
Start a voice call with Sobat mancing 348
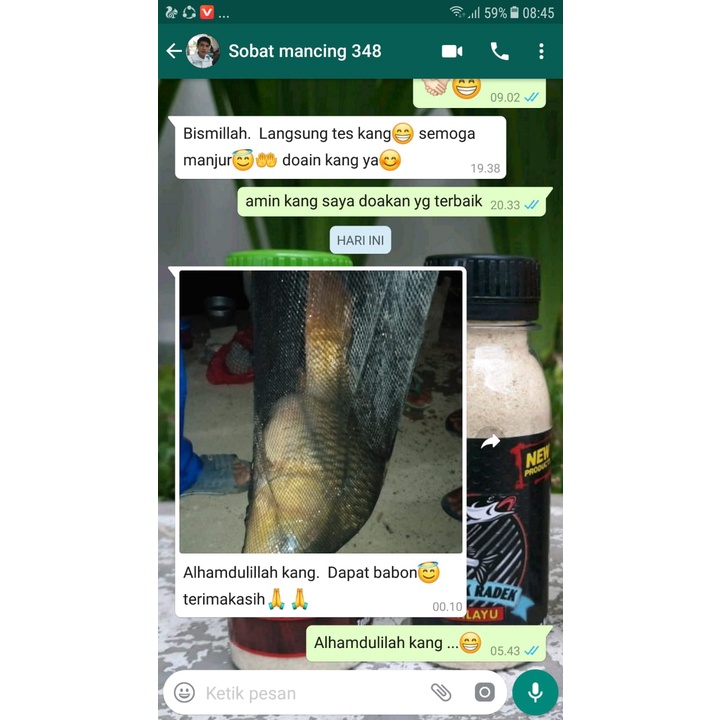[x=499, y=51]
